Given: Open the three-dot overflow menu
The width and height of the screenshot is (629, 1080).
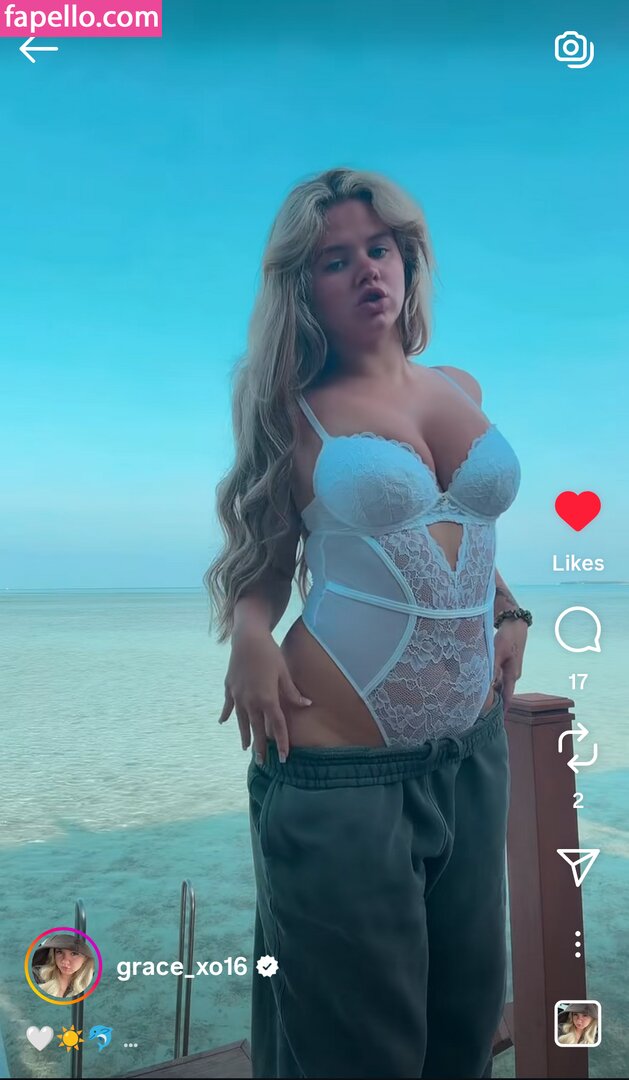Looking at the screenshot, I should [578, 943].
